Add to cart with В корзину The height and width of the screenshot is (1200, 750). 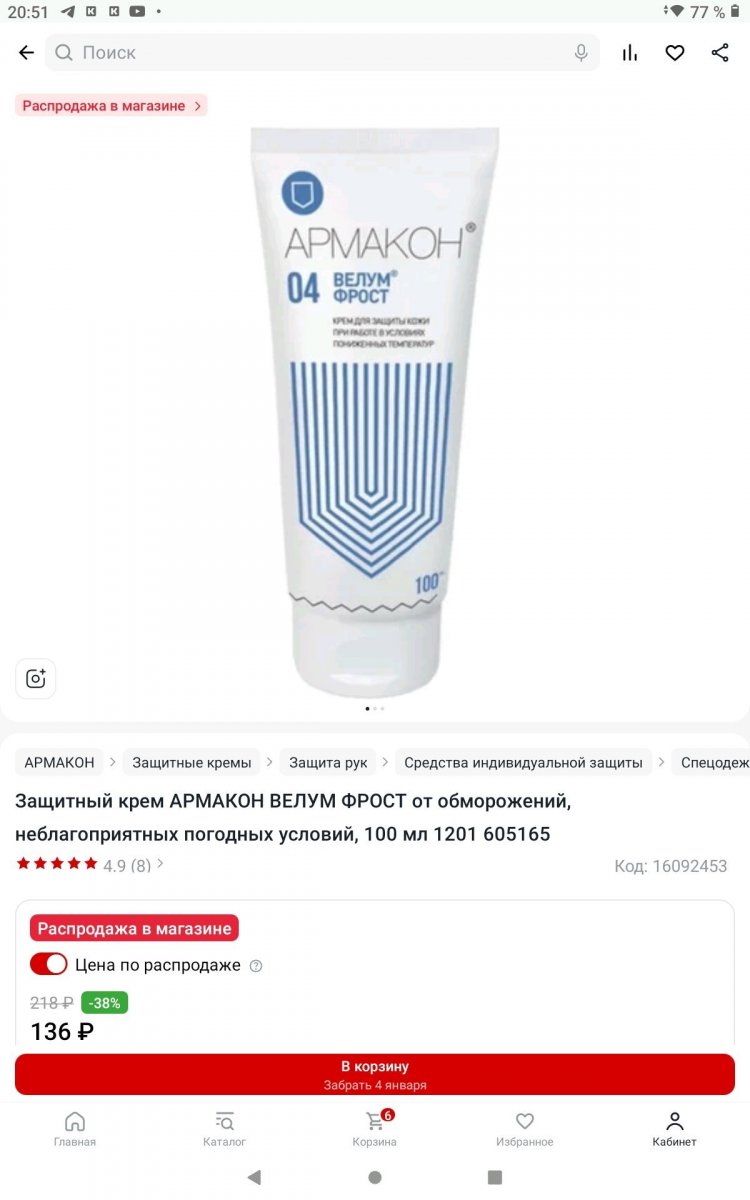click(375, 1074)
